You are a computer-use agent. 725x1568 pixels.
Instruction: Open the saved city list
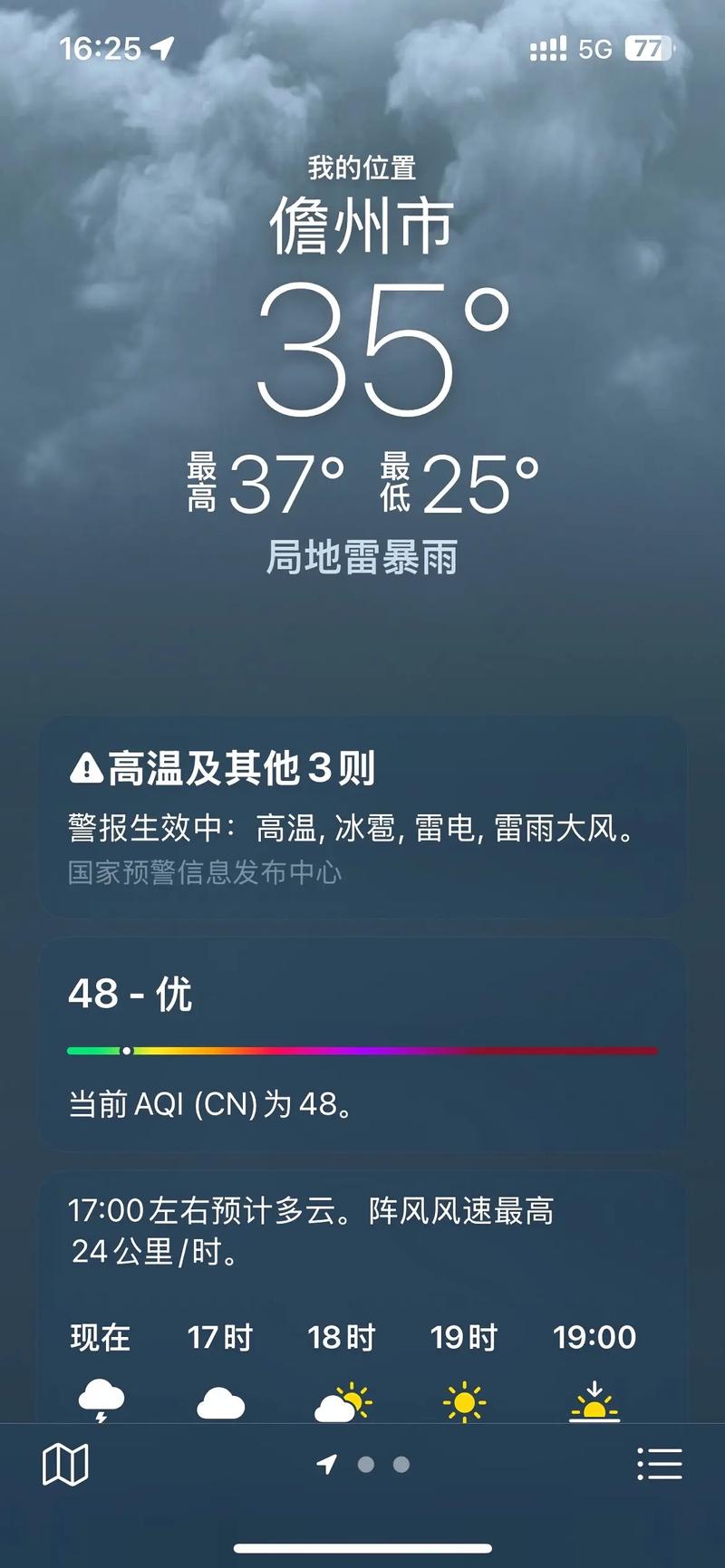(x=659, y=1464)
